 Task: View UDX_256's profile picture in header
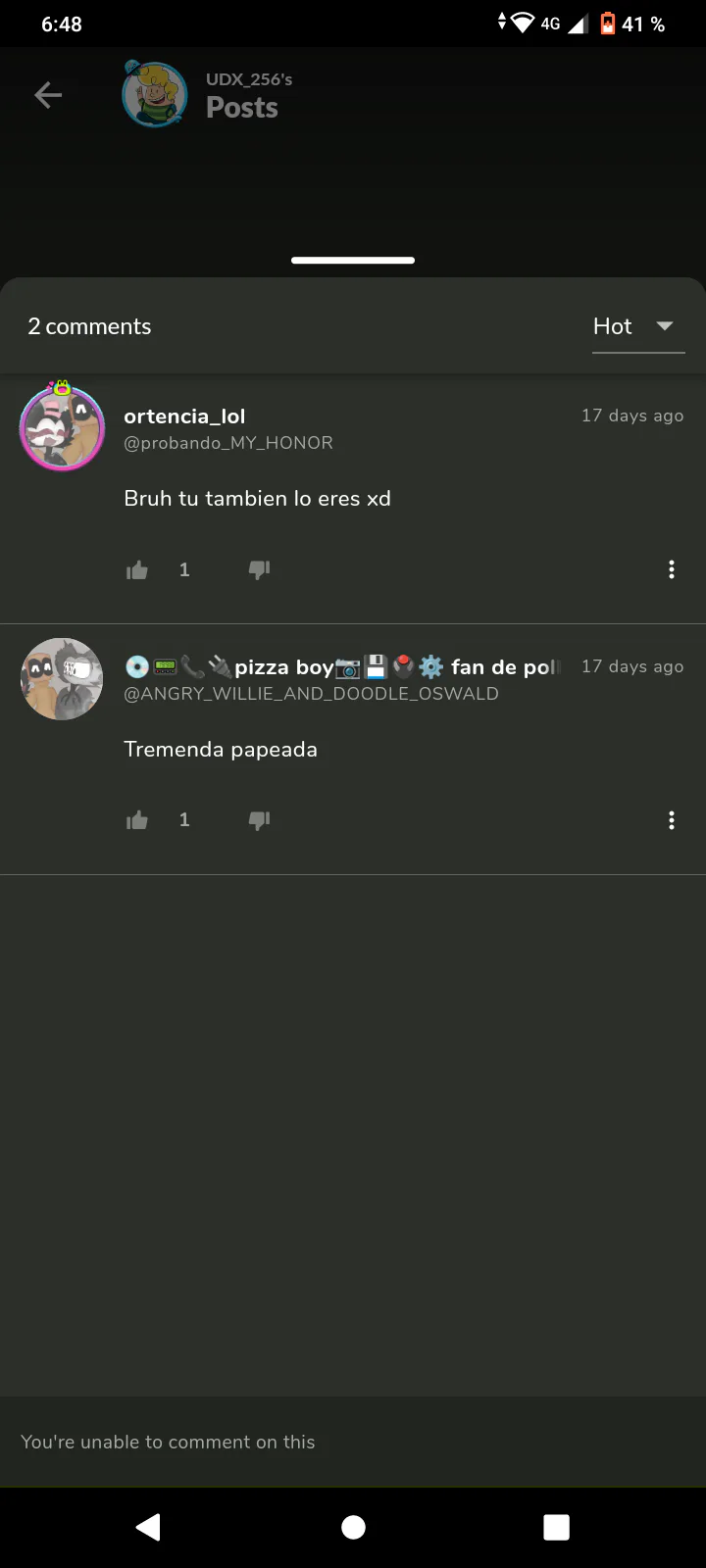pyautogui.click(x=155, y=94)
